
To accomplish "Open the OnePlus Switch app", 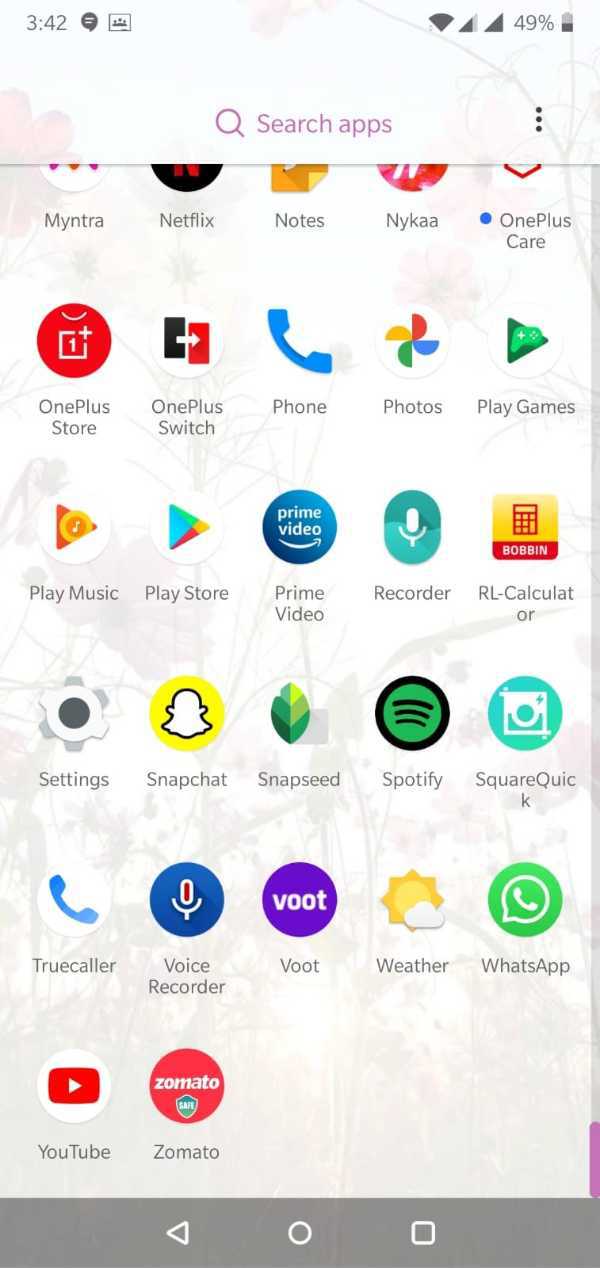I will click(187, 342).
